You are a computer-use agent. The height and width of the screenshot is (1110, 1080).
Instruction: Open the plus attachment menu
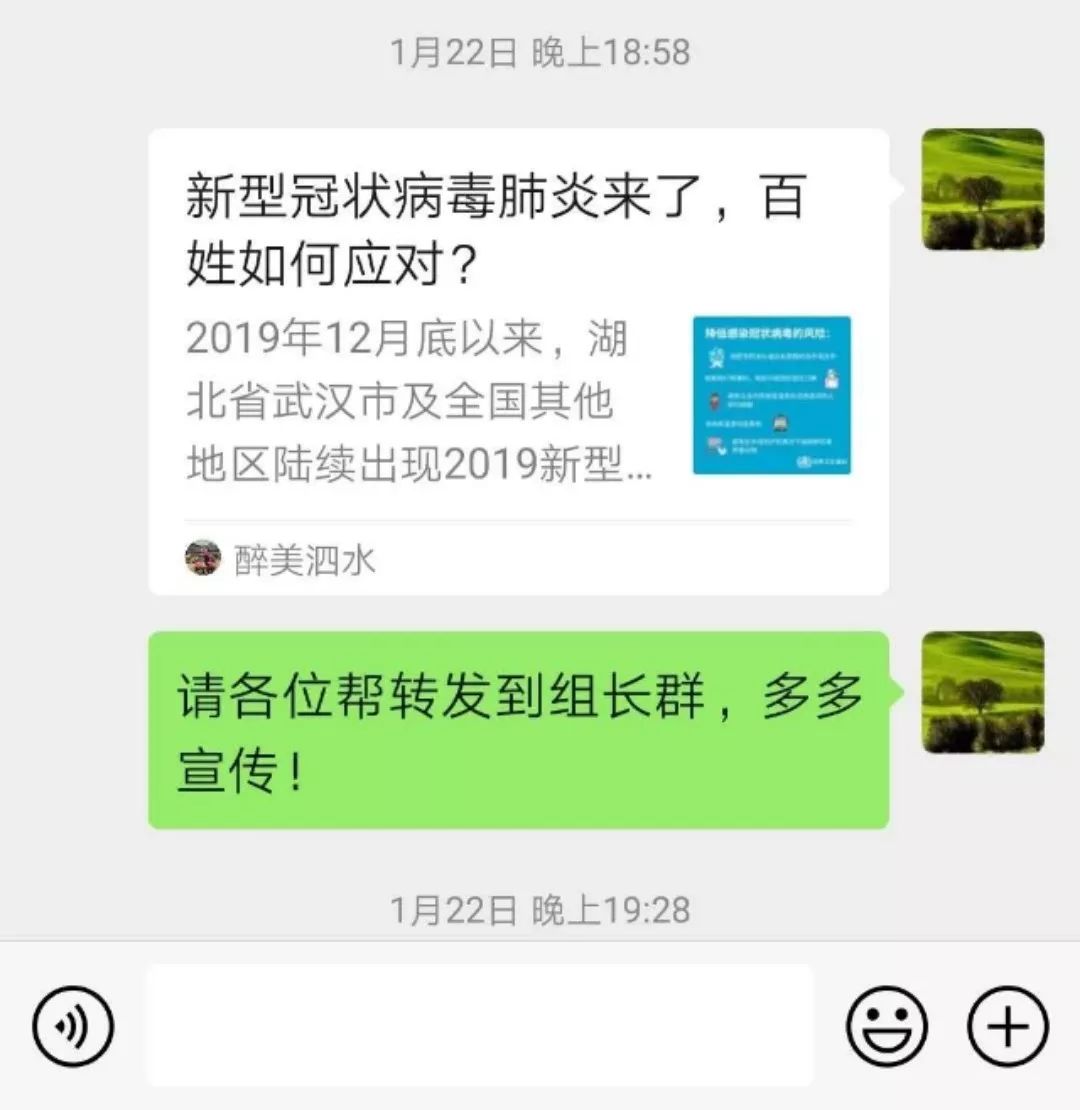point(1007,1026)
